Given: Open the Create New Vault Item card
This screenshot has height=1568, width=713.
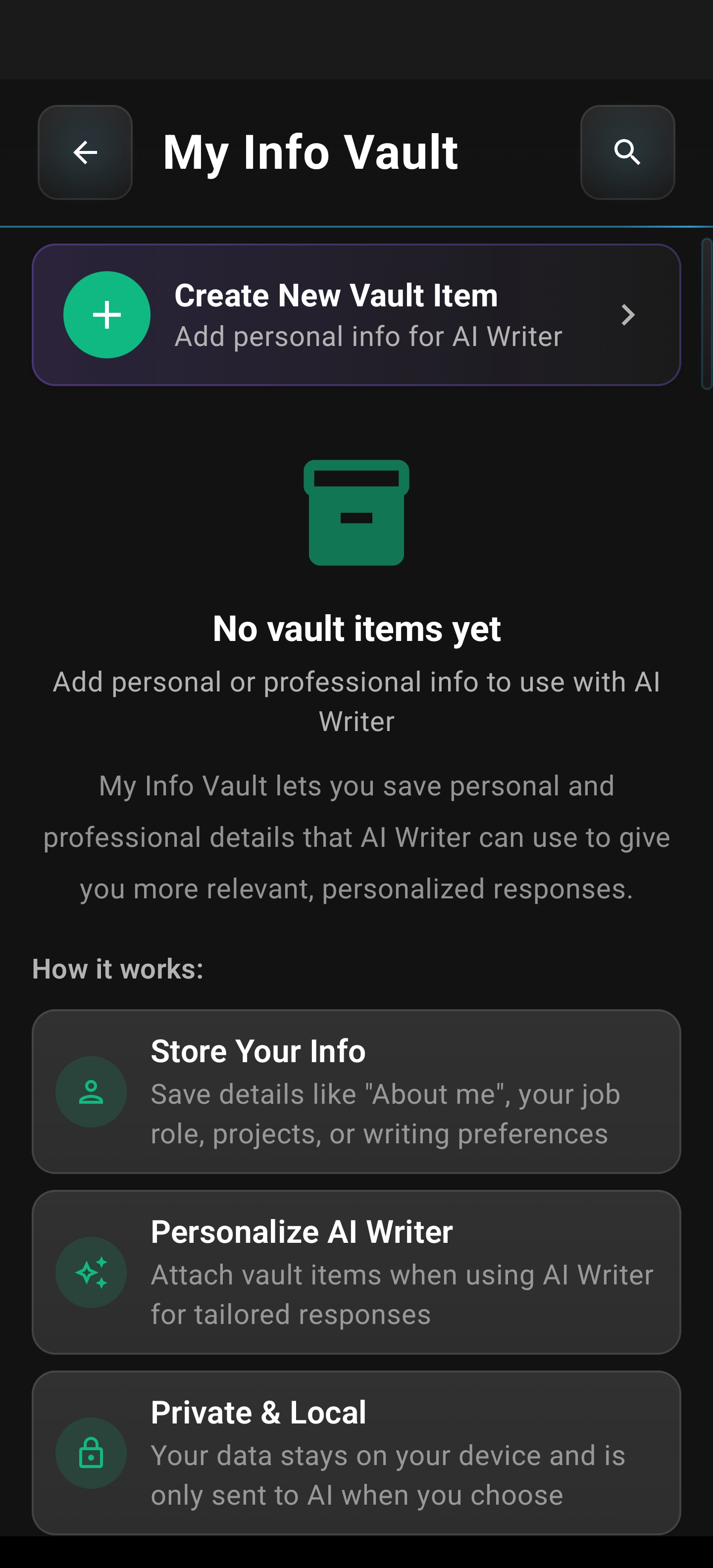Looking at the screenshot, I should coord(356,314).
